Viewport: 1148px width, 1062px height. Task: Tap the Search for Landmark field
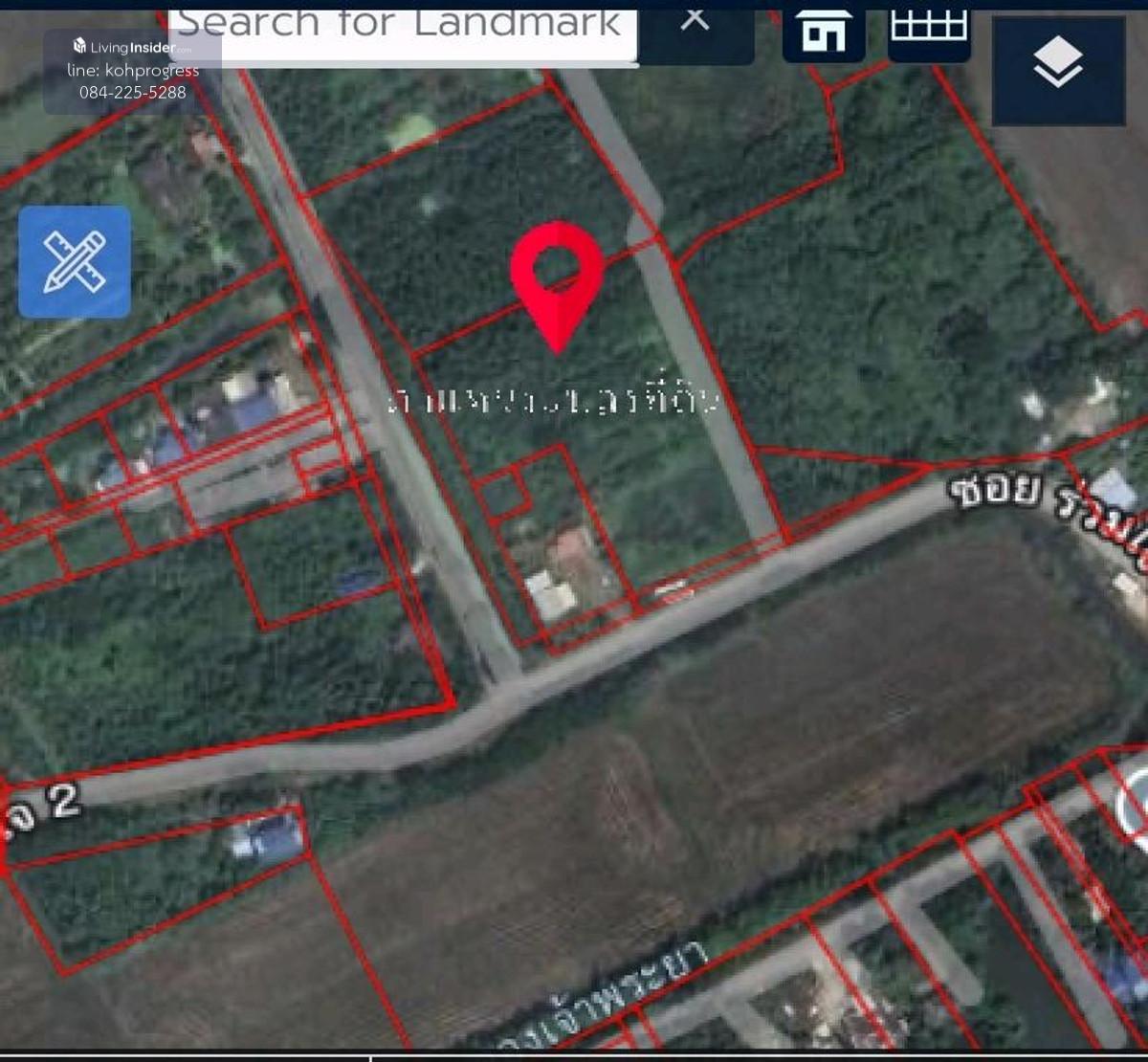pyautogui.click(x=402, y=31)
